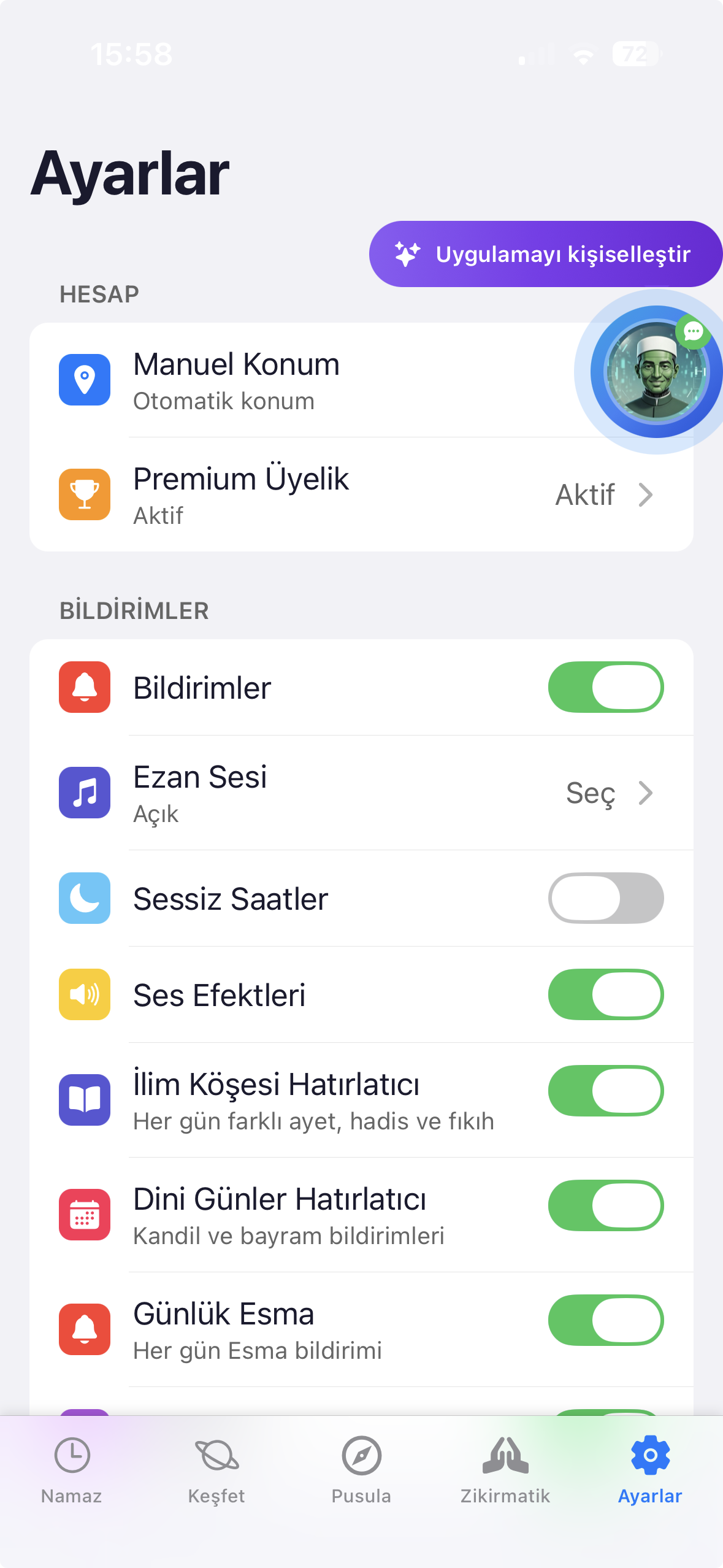Screen dimensions: 723x1568
Task: Open Ezan Sesi selection via Seç chevron
Action: tap(645, 793)
